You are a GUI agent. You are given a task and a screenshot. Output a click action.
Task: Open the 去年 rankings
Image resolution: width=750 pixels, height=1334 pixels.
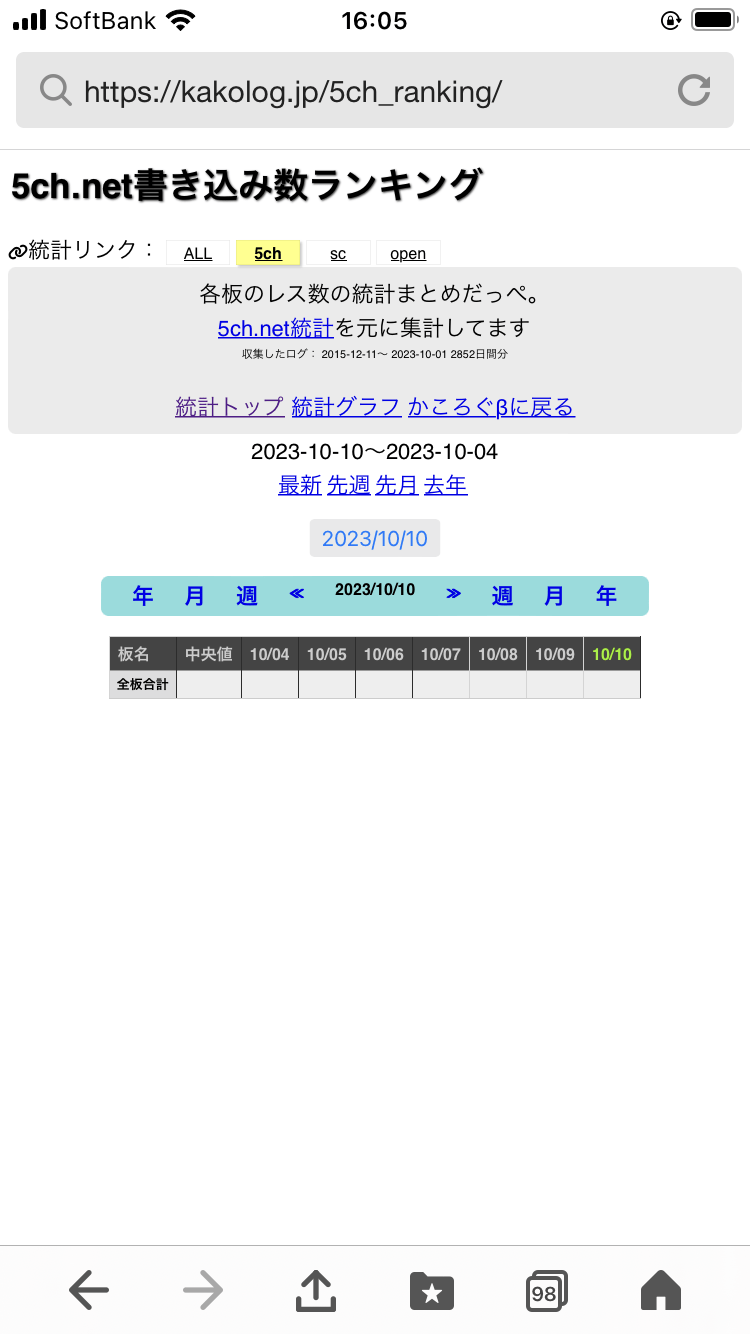click(445, 485)
